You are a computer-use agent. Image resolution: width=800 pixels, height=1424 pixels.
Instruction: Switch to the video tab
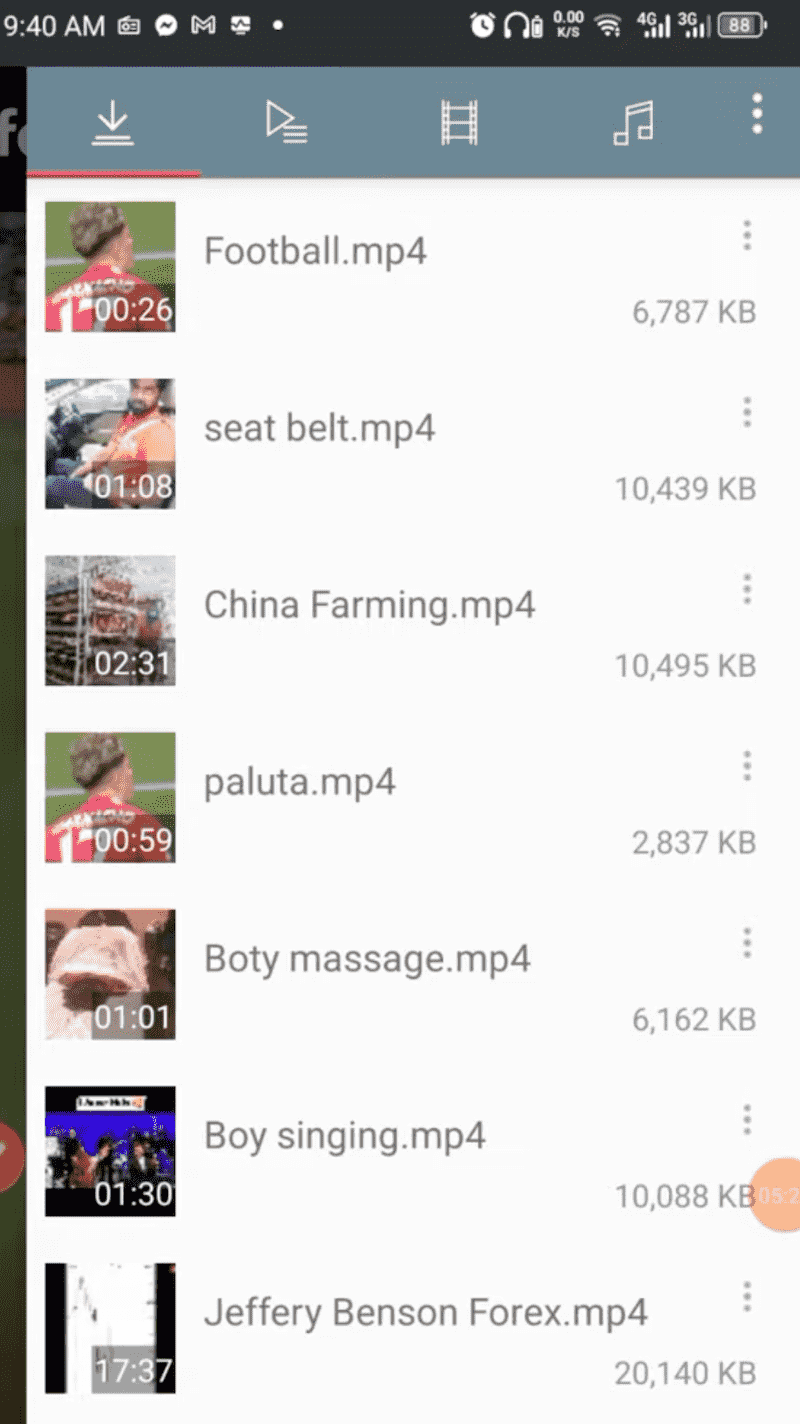[459, 123]
